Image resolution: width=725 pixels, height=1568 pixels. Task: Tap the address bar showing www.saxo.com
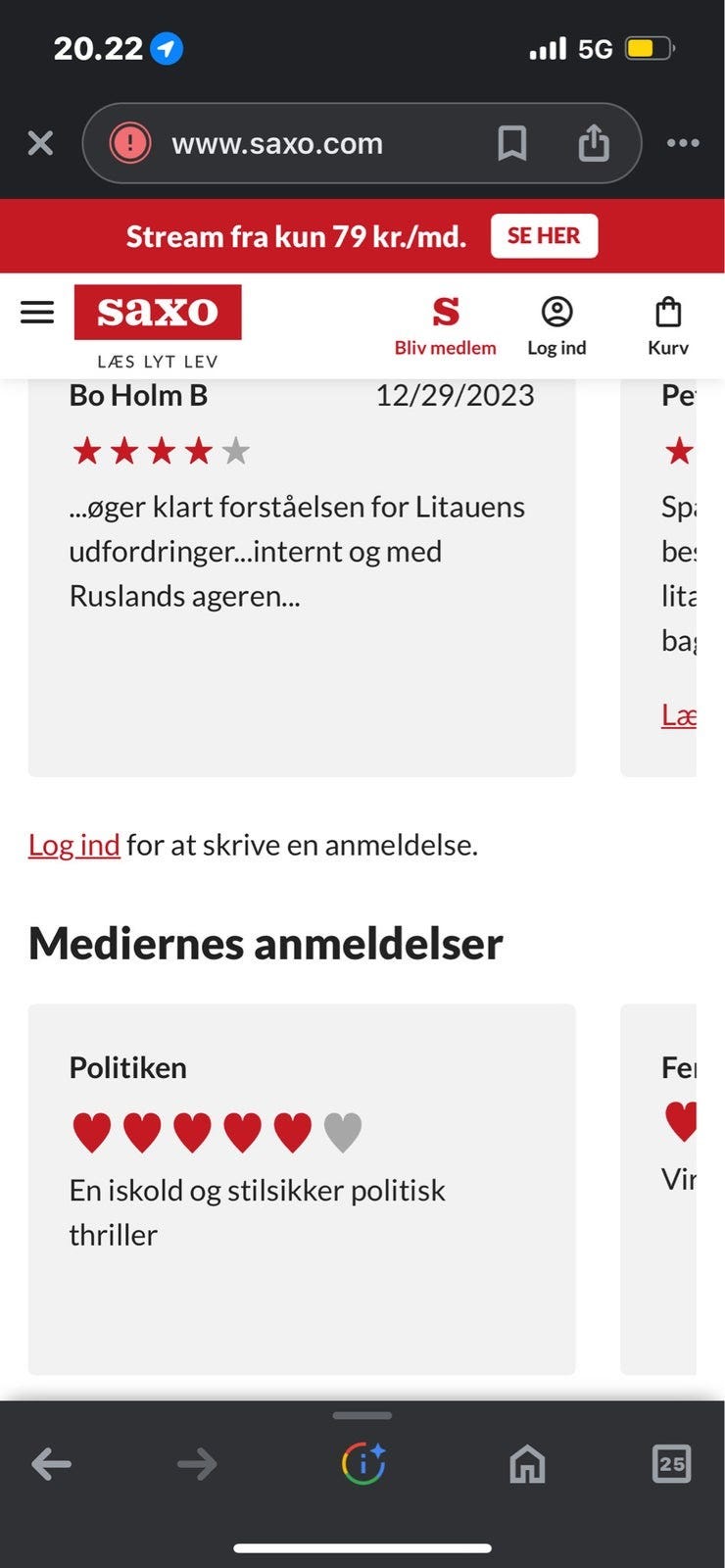pyautogui.click(x=277, y=142)
